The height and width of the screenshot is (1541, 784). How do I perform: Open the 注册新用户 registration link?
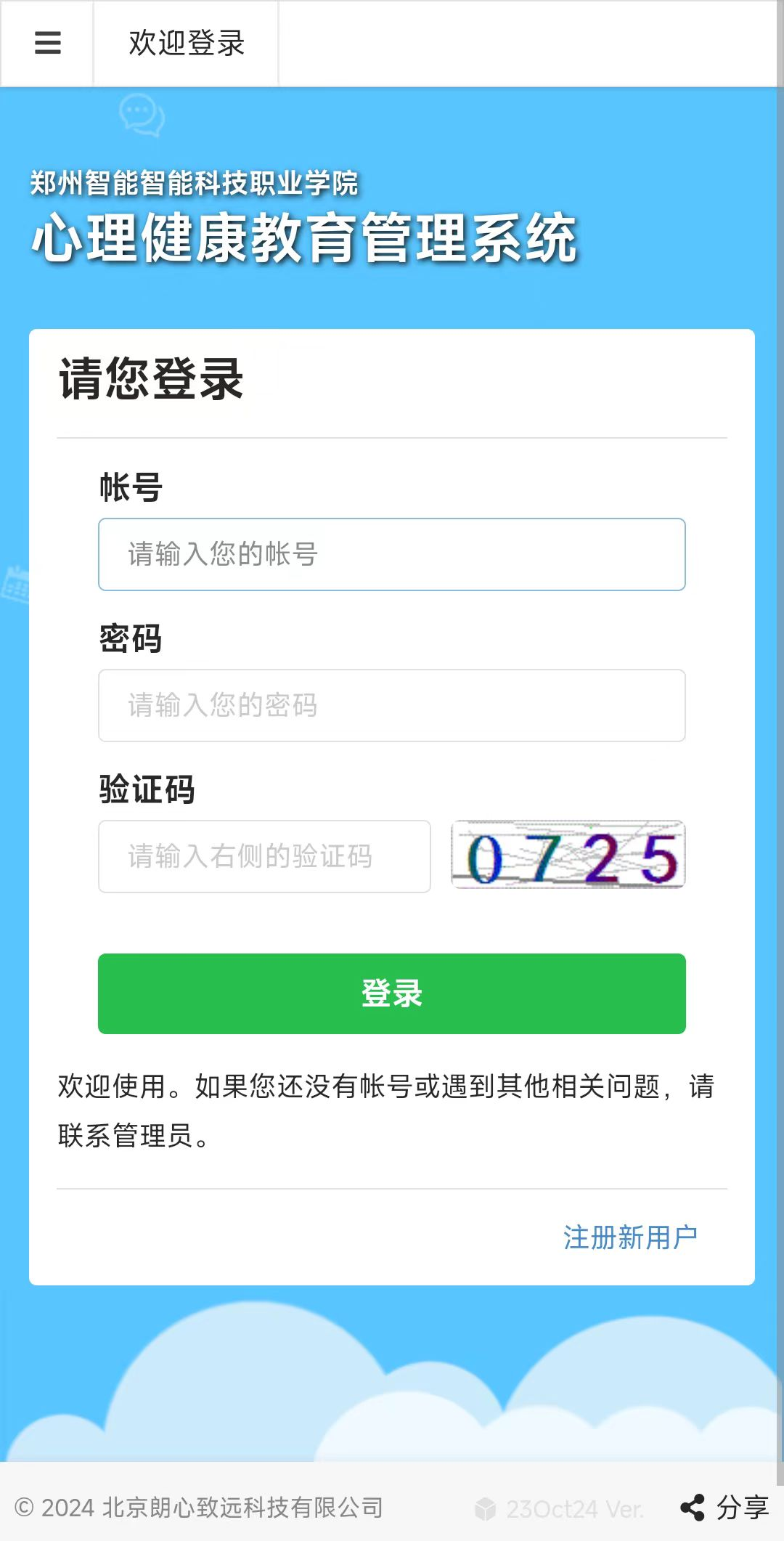629,1237
